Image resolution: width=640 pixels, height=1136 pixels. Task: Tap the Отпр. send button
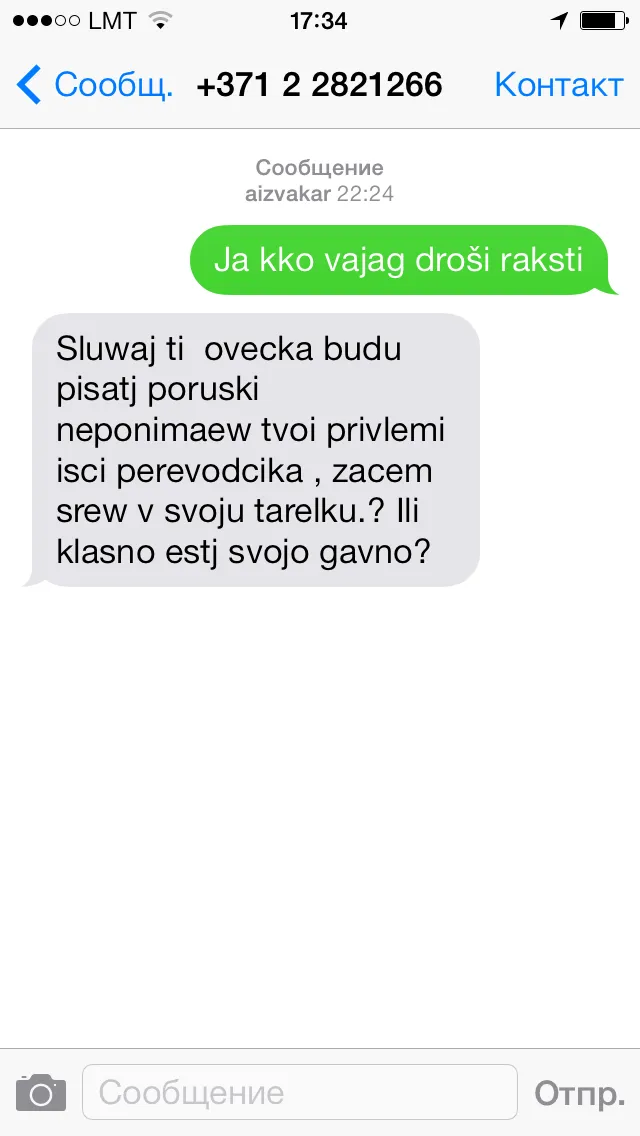point(579,1093)
